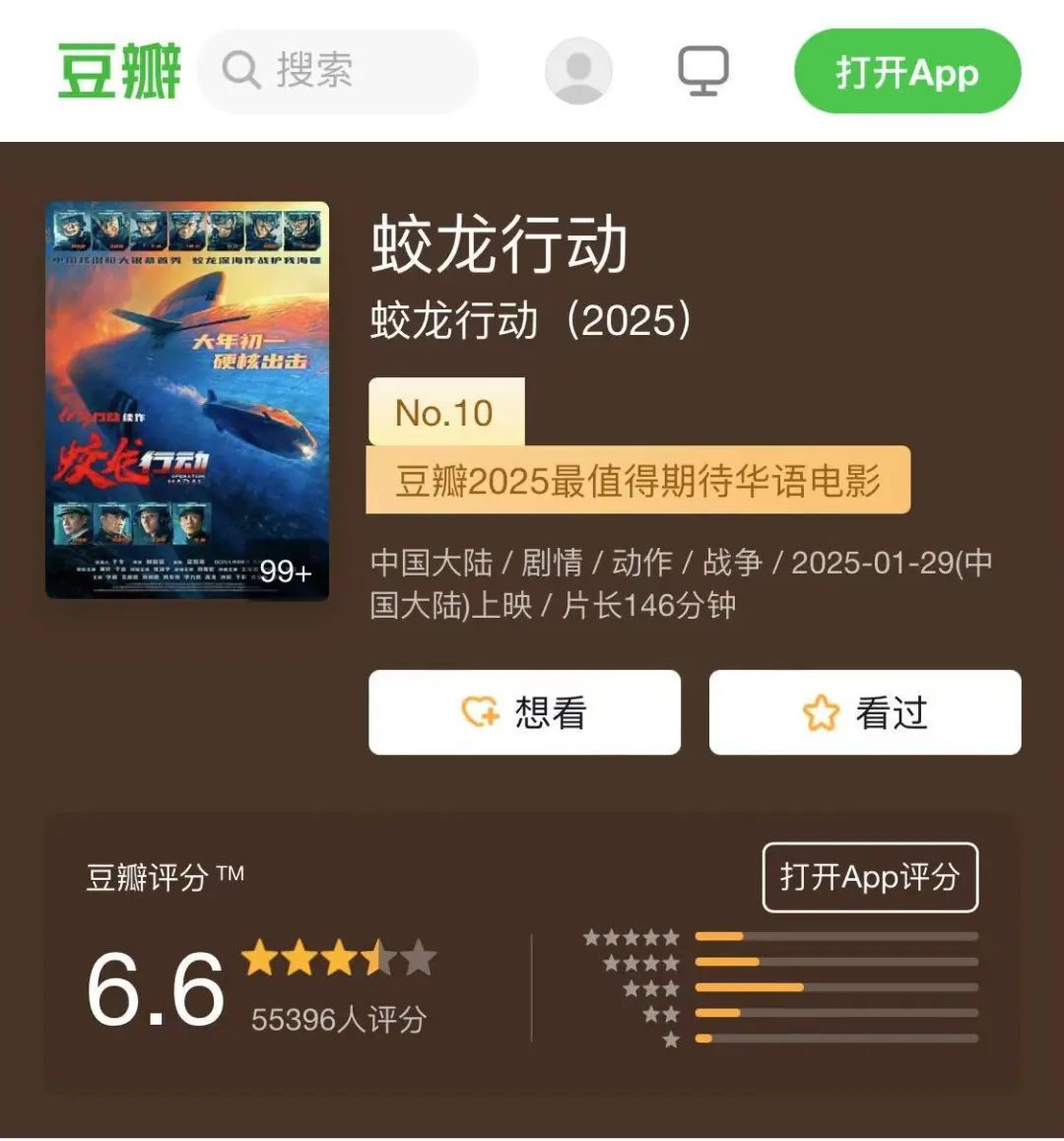Click the No.10 ranking badge
Image resolution: width=1064 pixels, height=1141 pixels.
click(x=445, y=413)
